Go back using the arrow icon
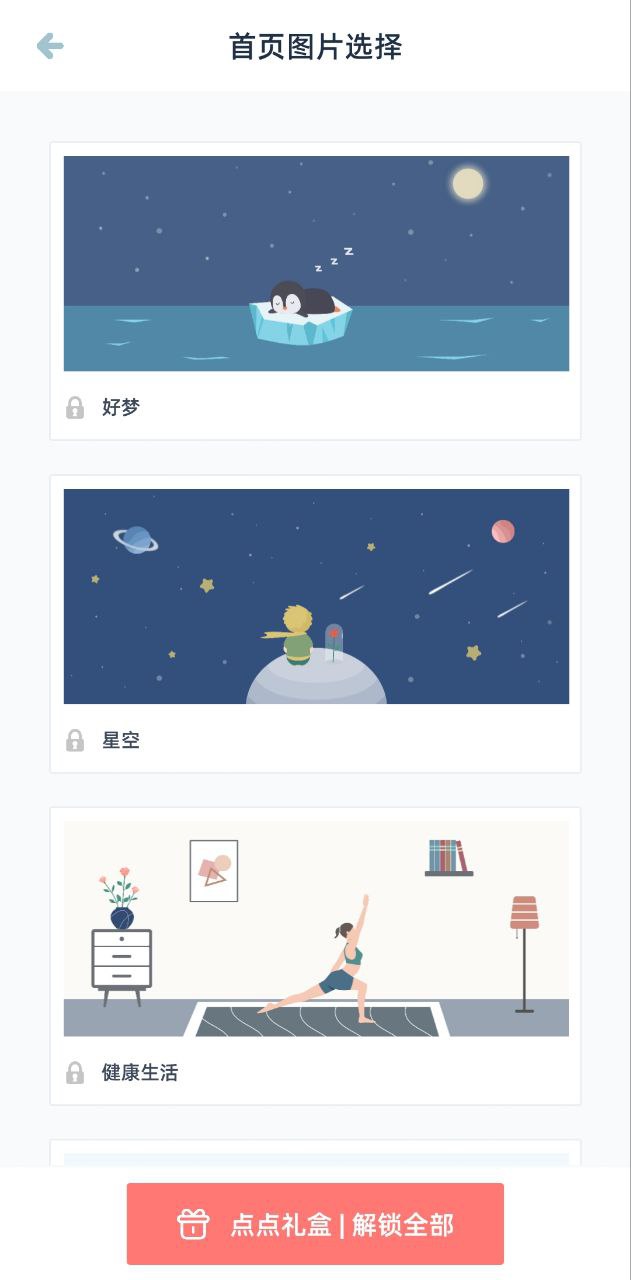Viewport: 631px width, 1280px height. pos(50,46)
